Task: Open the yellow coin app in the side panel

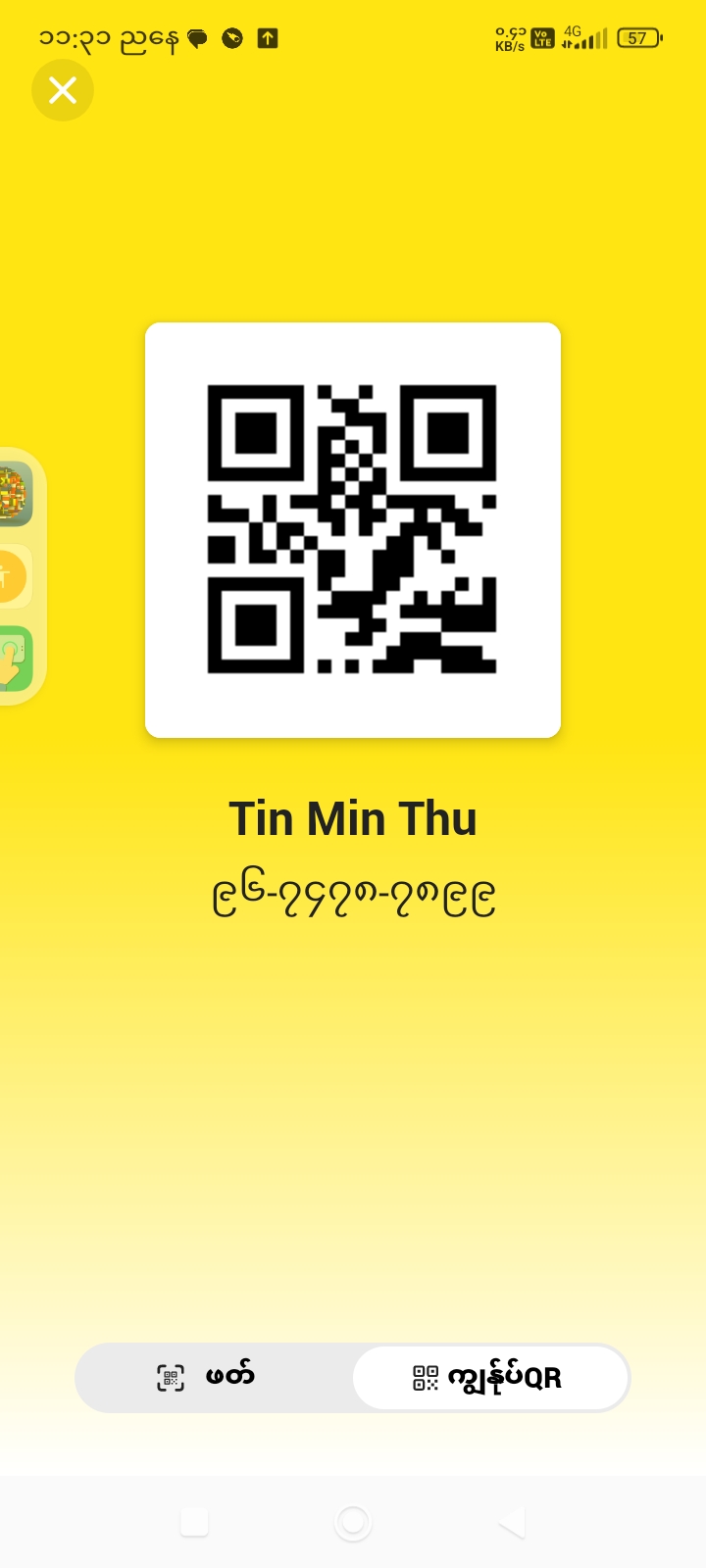Action: point(12,576)
